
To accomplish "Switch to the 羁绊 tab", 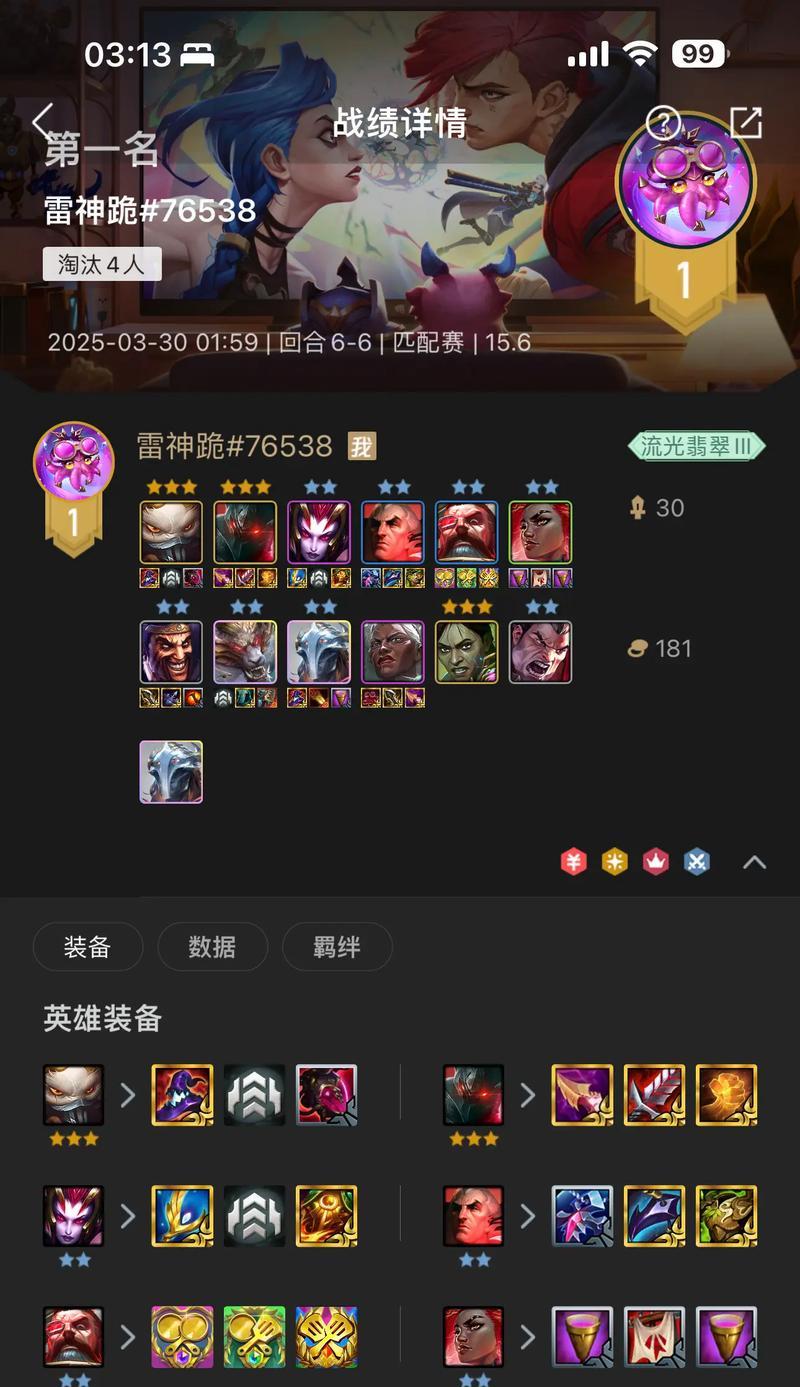I will [337, 947].
